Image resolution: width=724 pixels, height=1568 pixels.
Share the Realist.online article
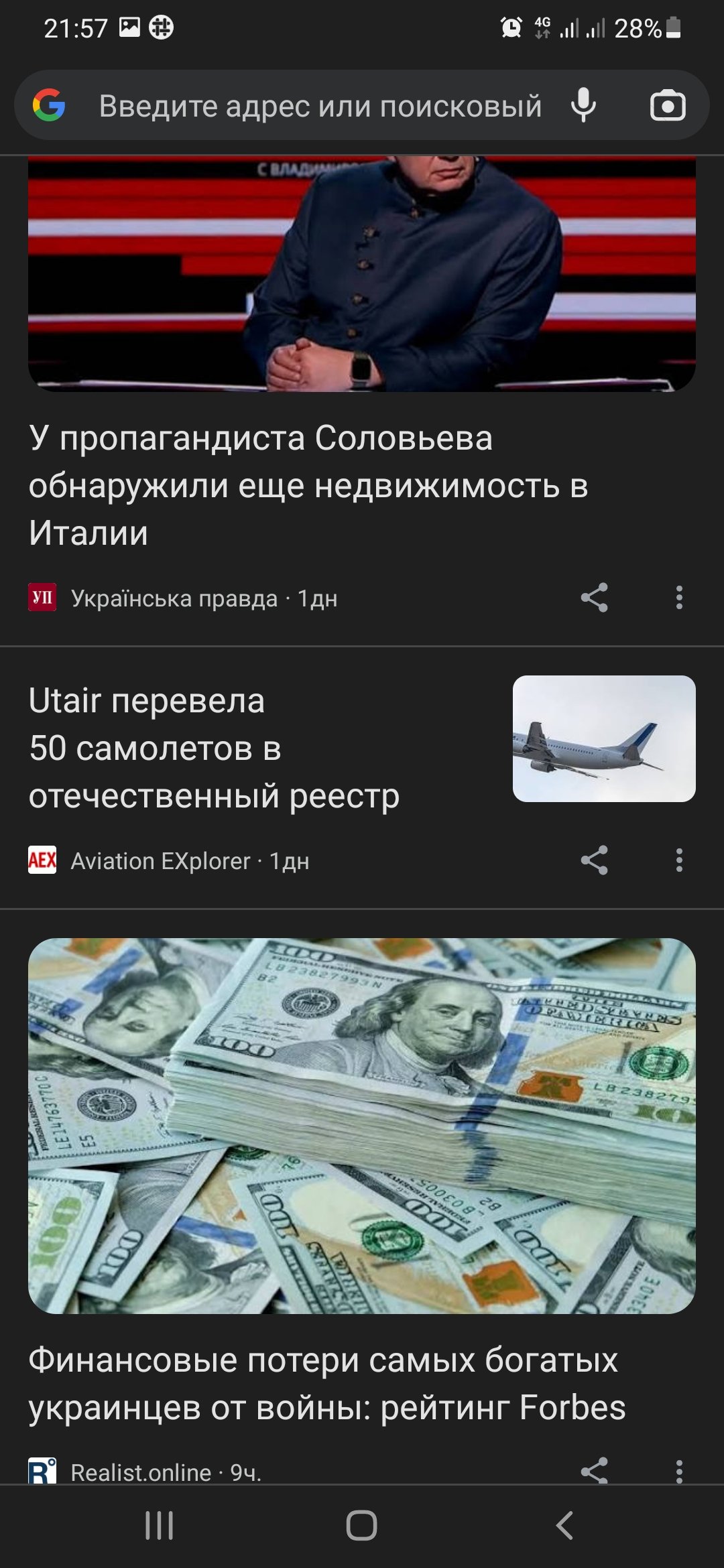594,1471
